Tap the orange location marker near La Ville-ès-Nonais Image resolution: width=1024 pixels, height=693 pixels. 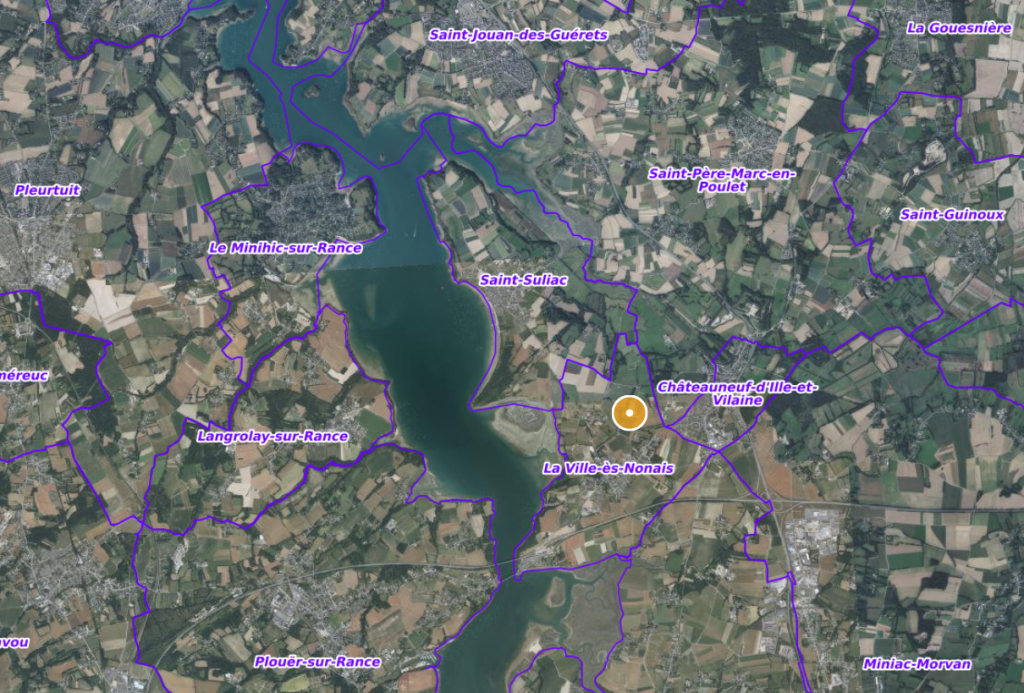629,413
